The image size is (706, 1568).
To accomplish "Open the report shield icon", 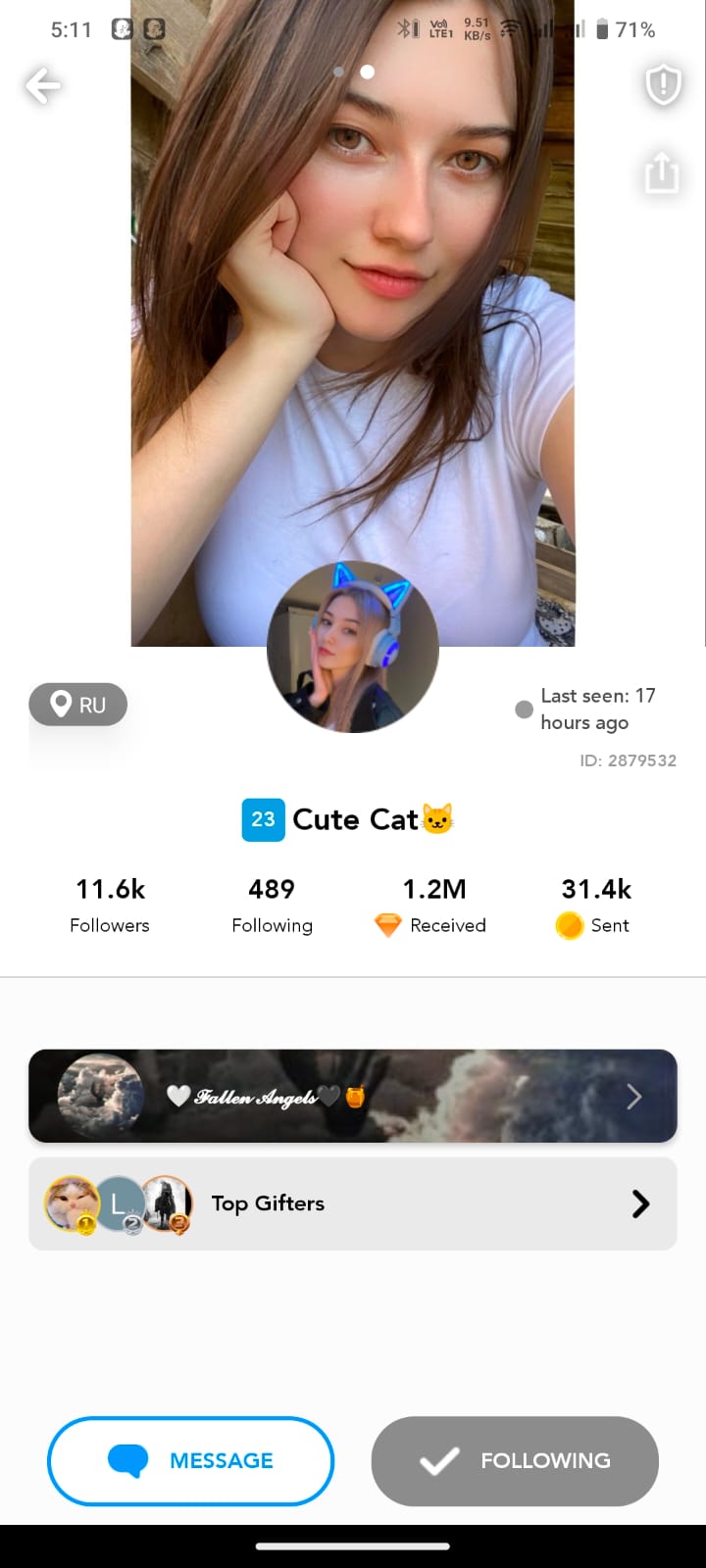I will point(663,85).
